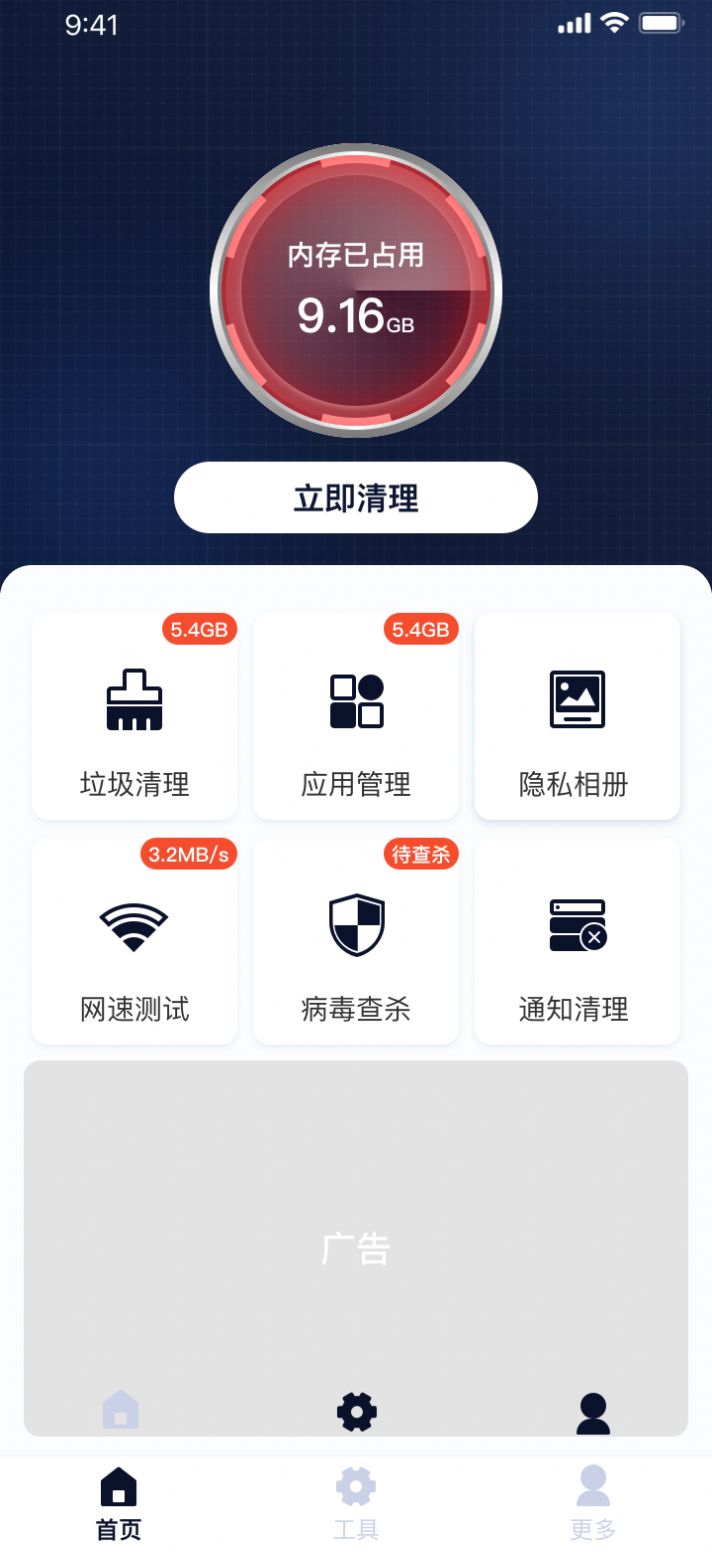Viewport: 712px width, 1552px height.
Task: Tap the 立即清理 button
Action: pos(355,498)
